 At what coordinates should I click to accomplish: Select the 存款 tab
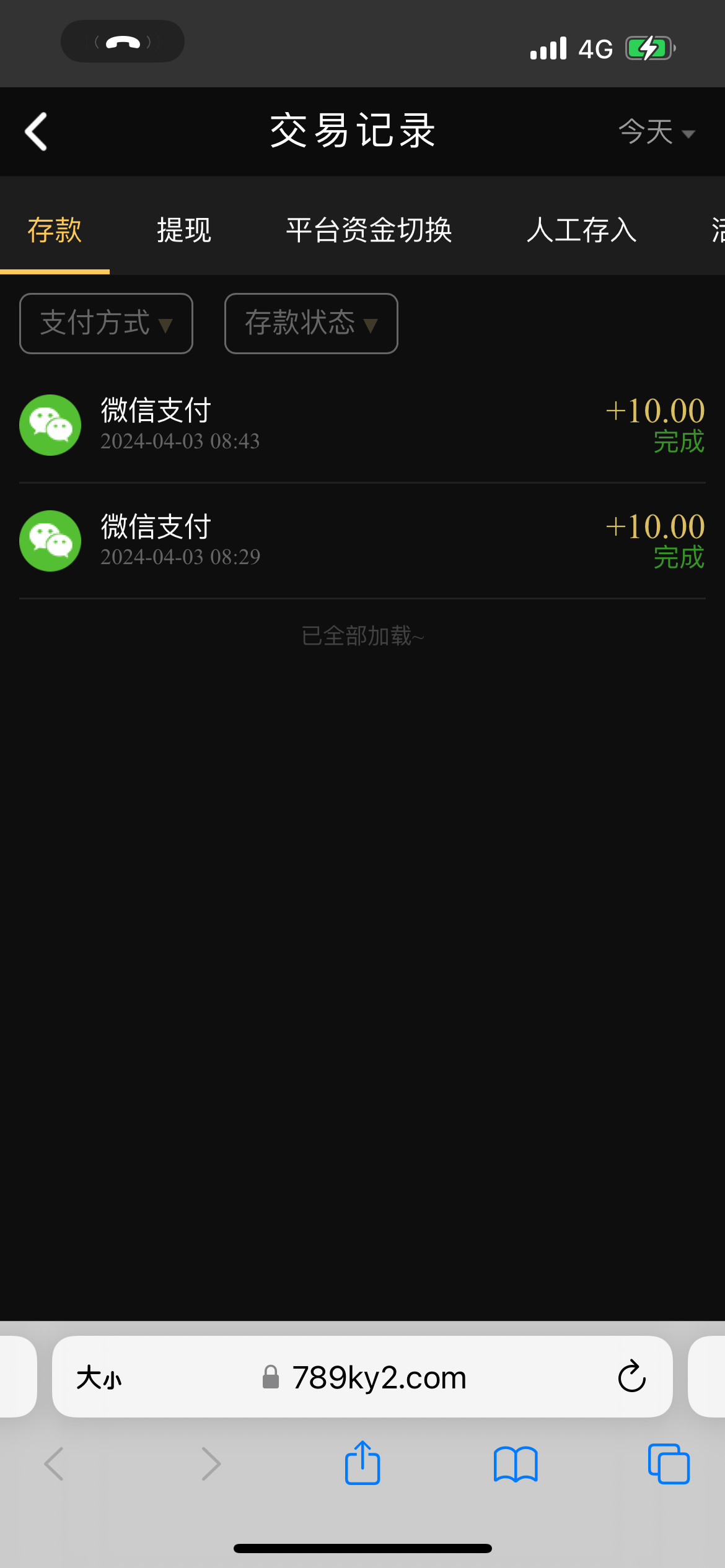pyautogui.click(x=55, y=230)
